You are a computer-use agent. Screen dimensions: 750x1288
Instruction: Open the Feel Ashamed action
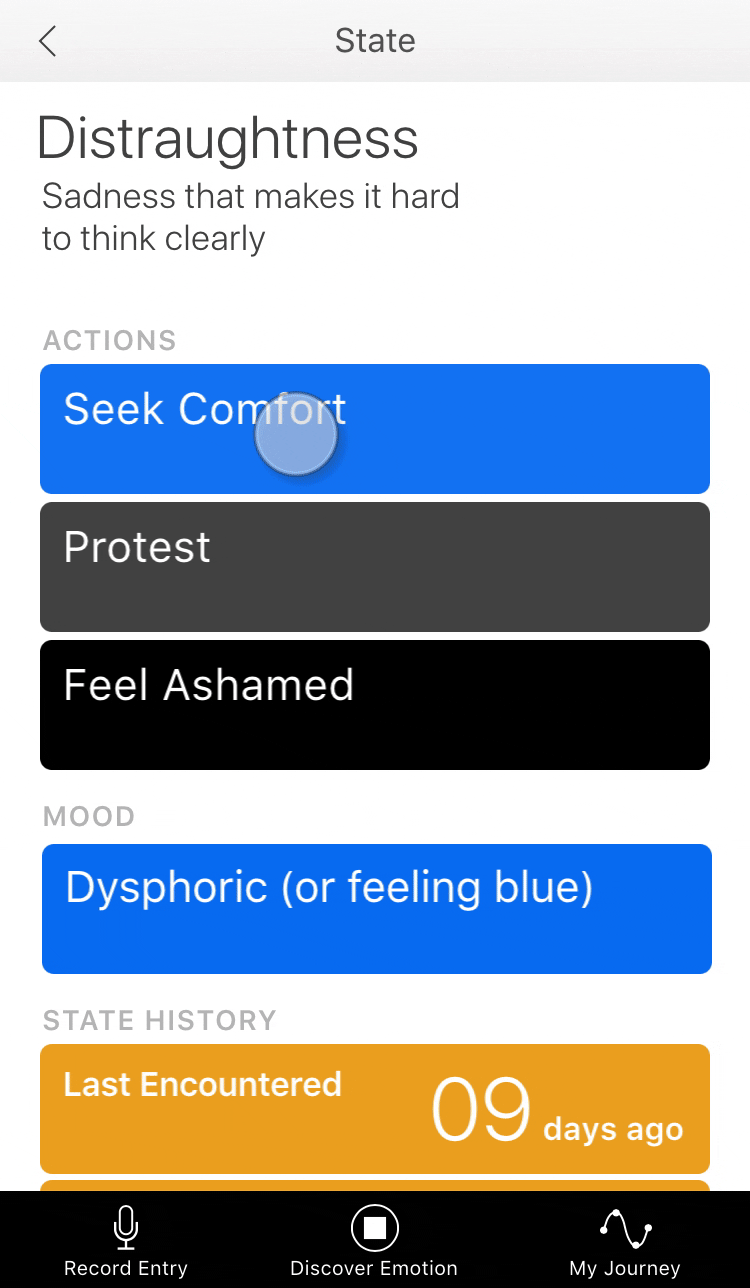tap(375, 705)
